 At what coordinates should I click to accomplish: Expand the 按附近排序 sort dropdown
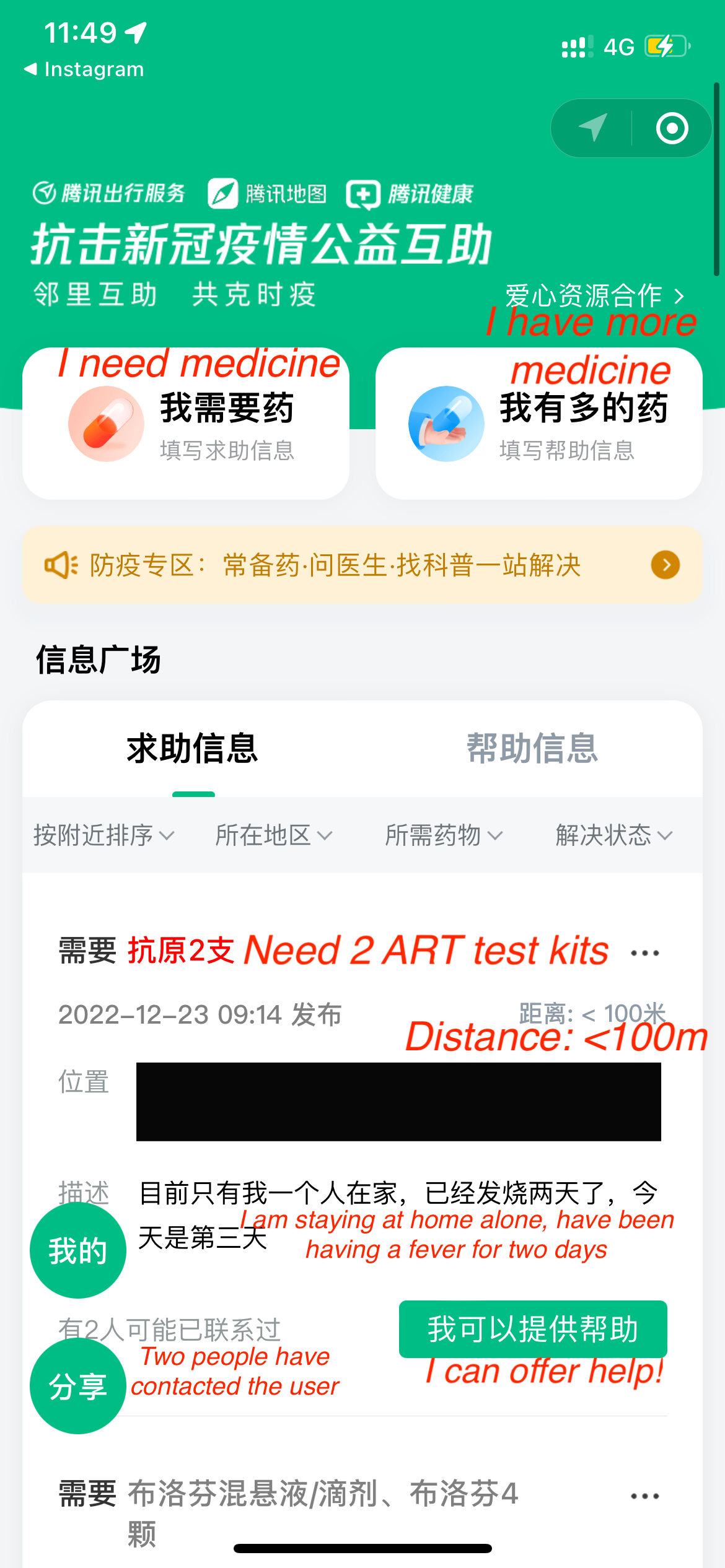pyautogui.click(x=103, y=835)
